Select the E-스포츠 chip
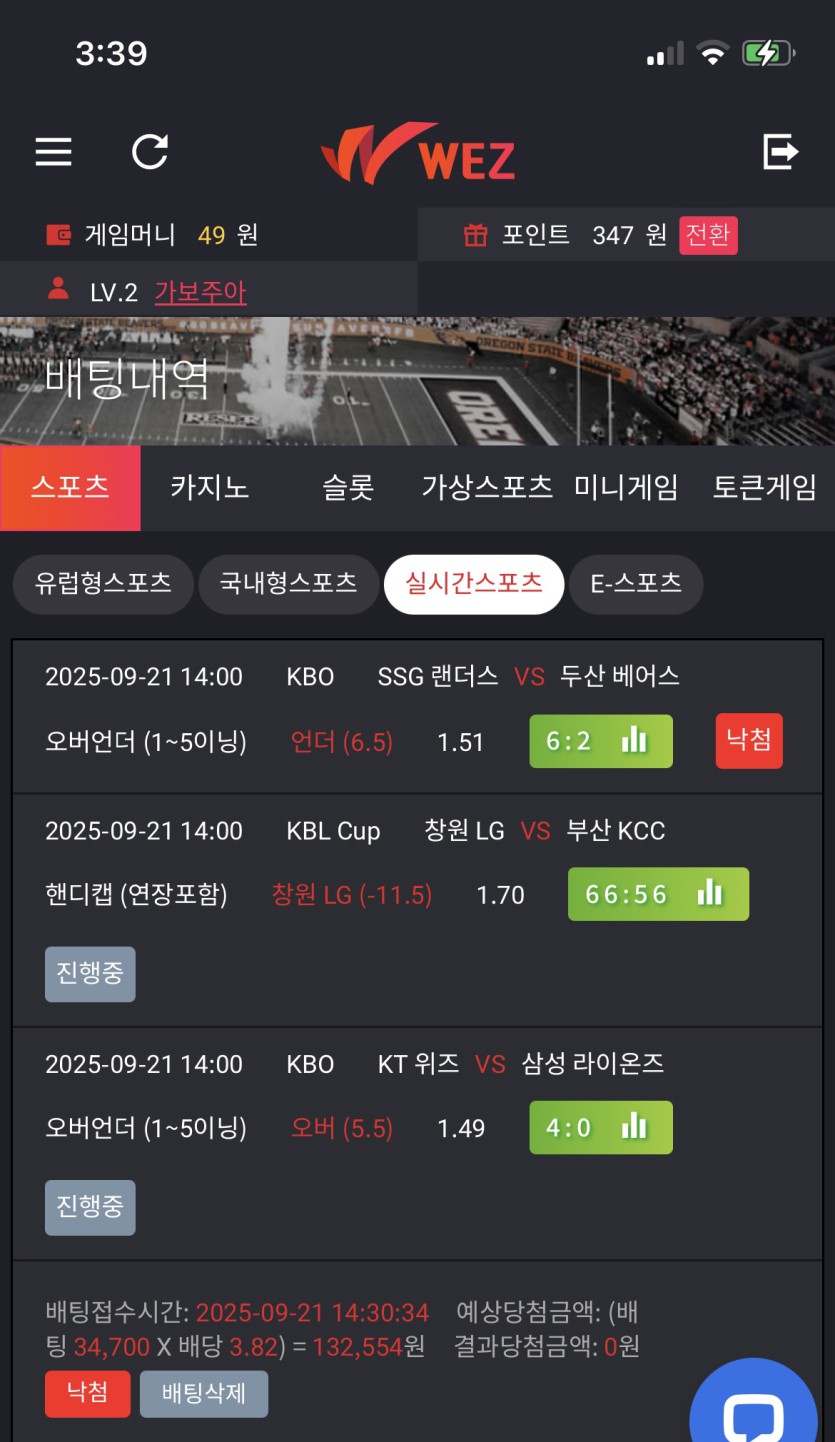835x1442 pixels. pyautogui.click(x=636, y=584)
